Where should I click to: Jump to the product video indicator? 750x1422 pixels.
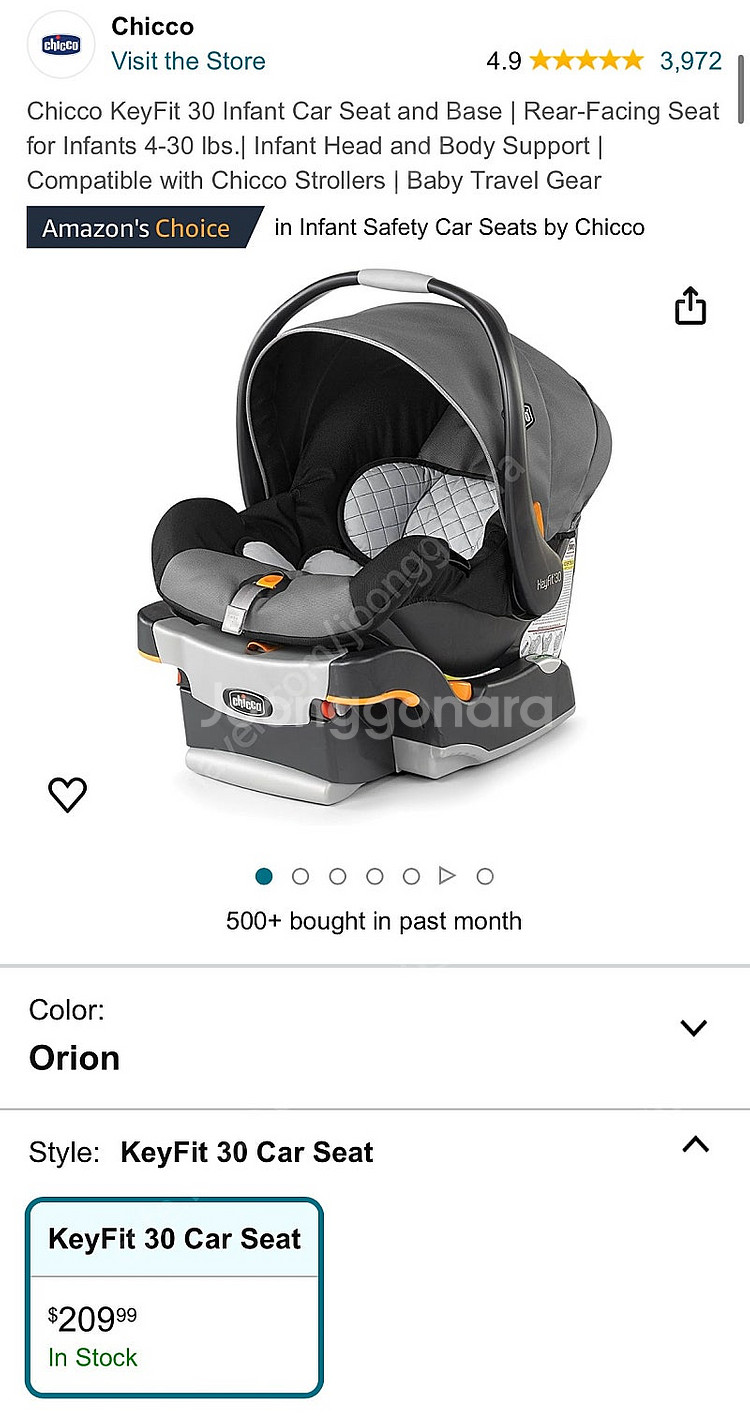pyautogui.click(x=447, y=876)
